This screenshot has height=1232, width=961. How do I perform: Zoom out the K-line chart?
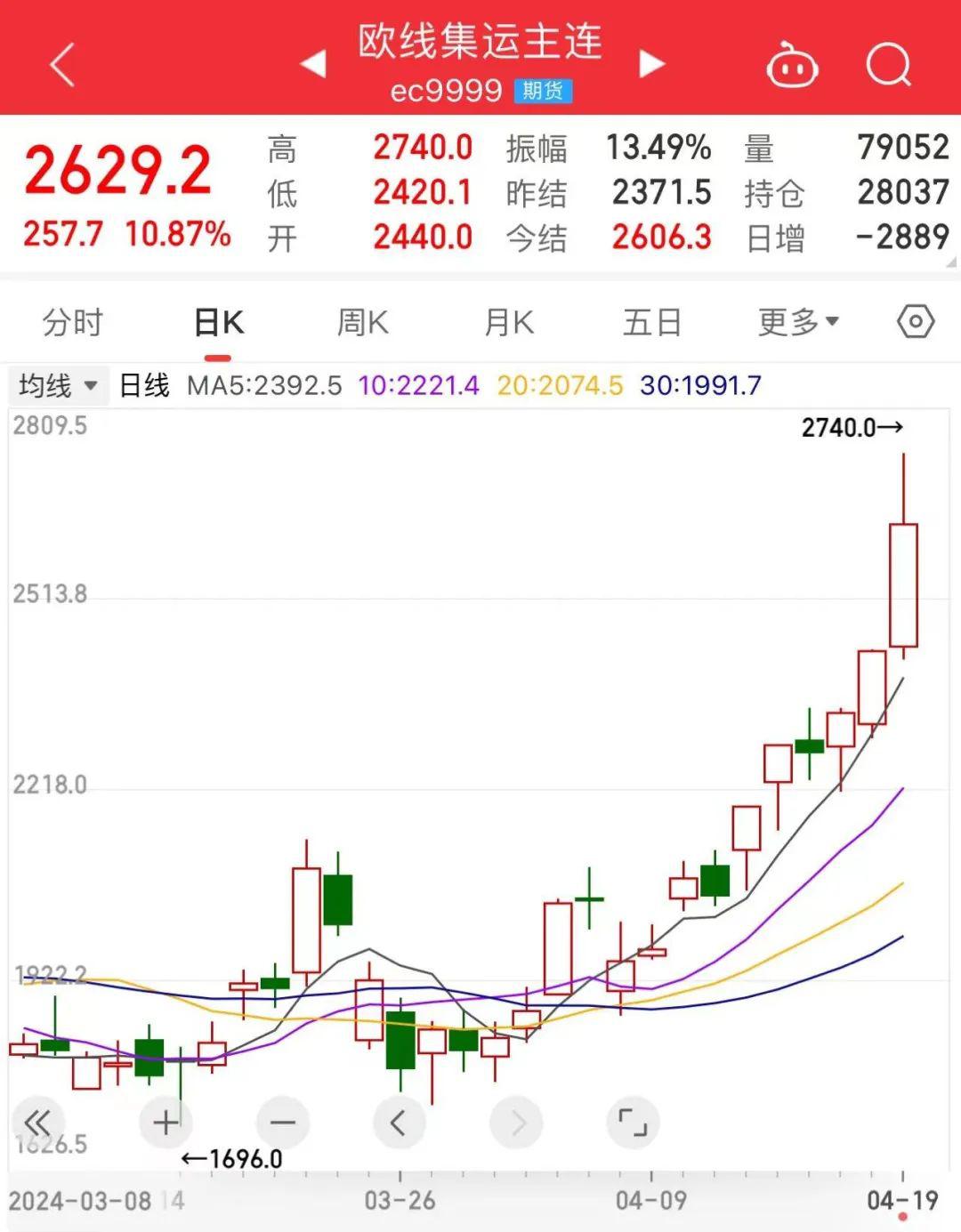point(283,1123)
